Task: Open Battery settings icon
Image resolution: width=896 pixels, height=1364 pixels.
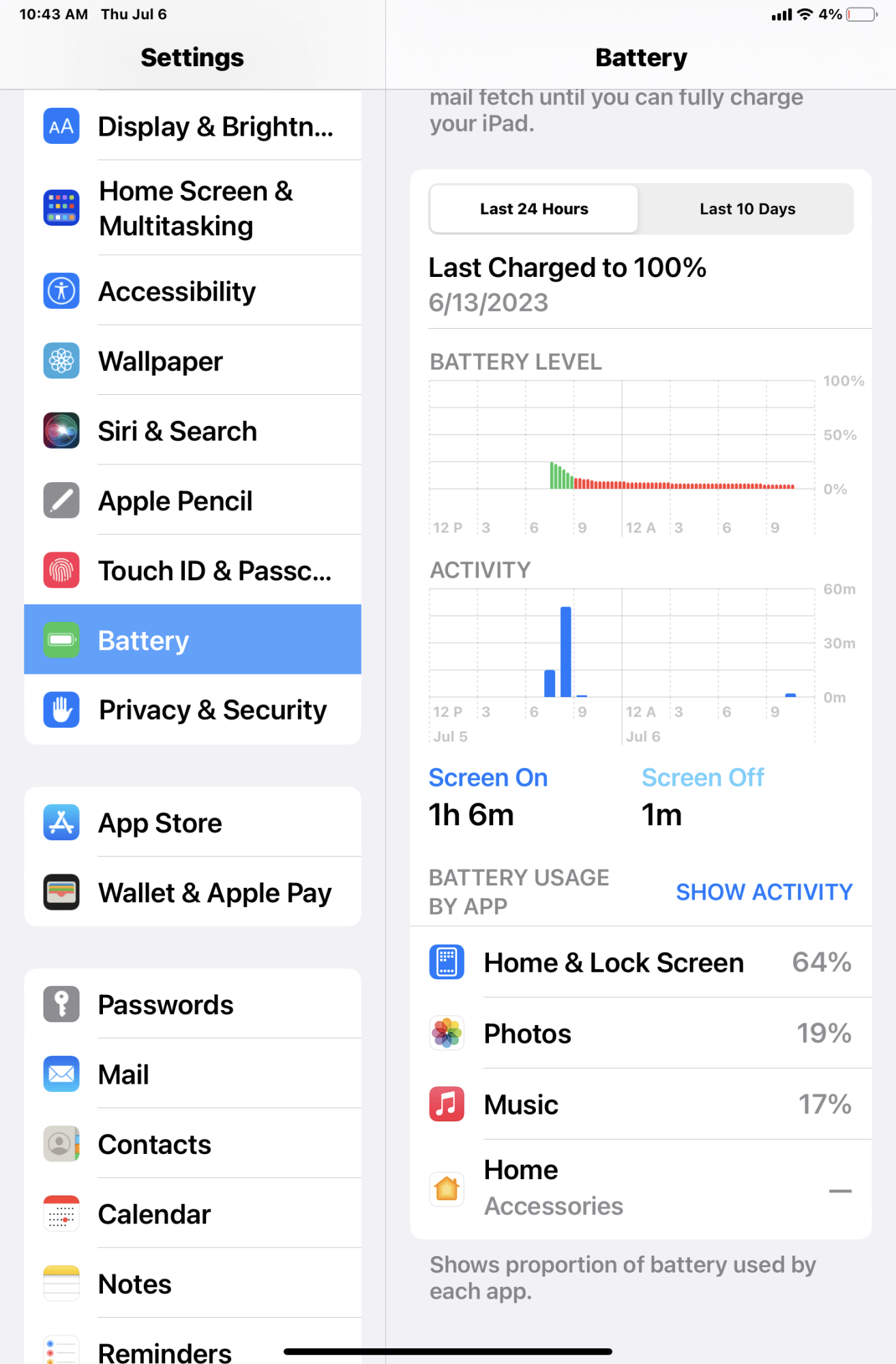Action: 61,640
